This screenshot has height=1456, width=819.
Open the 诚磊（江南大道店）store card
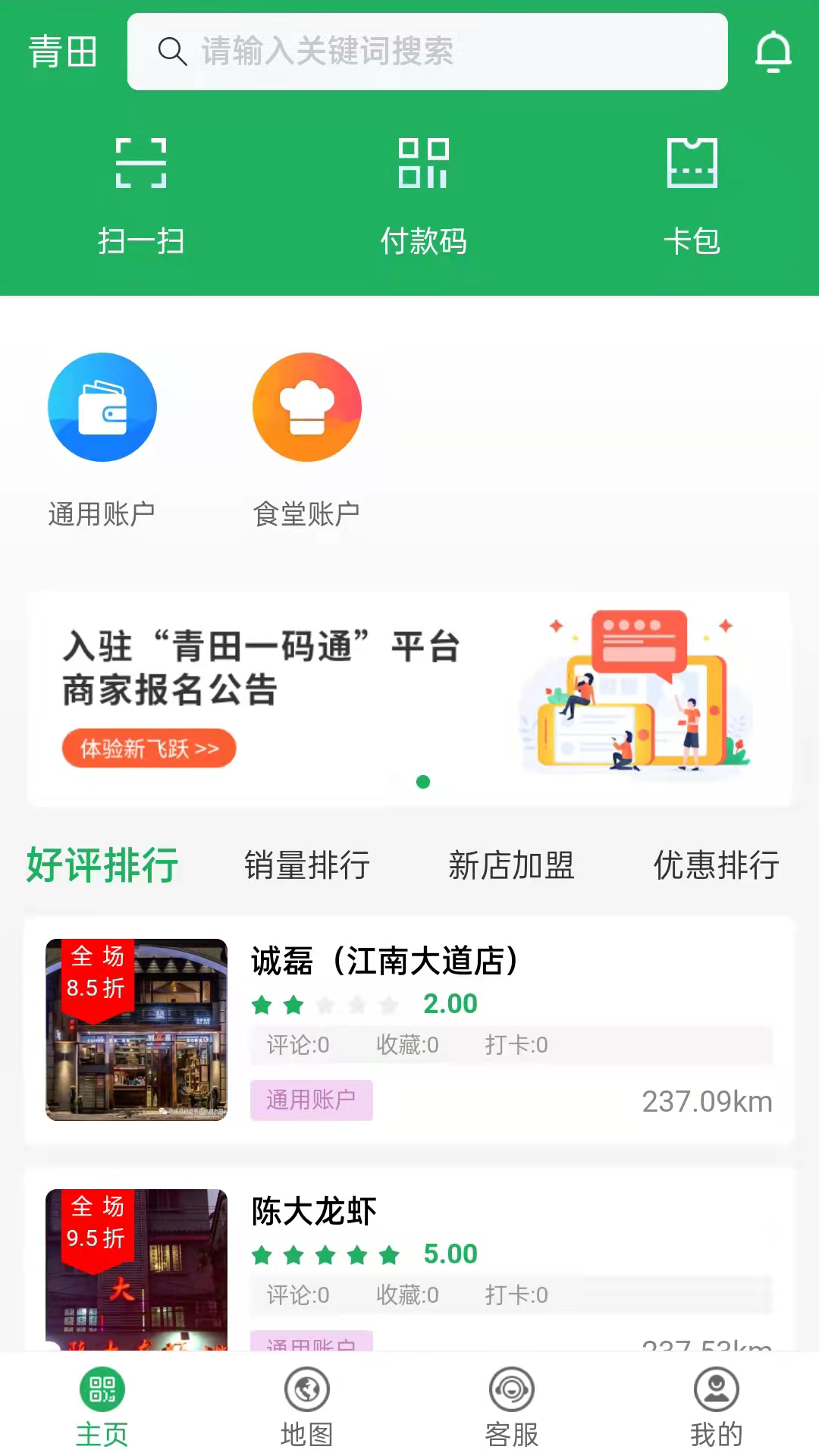(x=409, y=1029)
